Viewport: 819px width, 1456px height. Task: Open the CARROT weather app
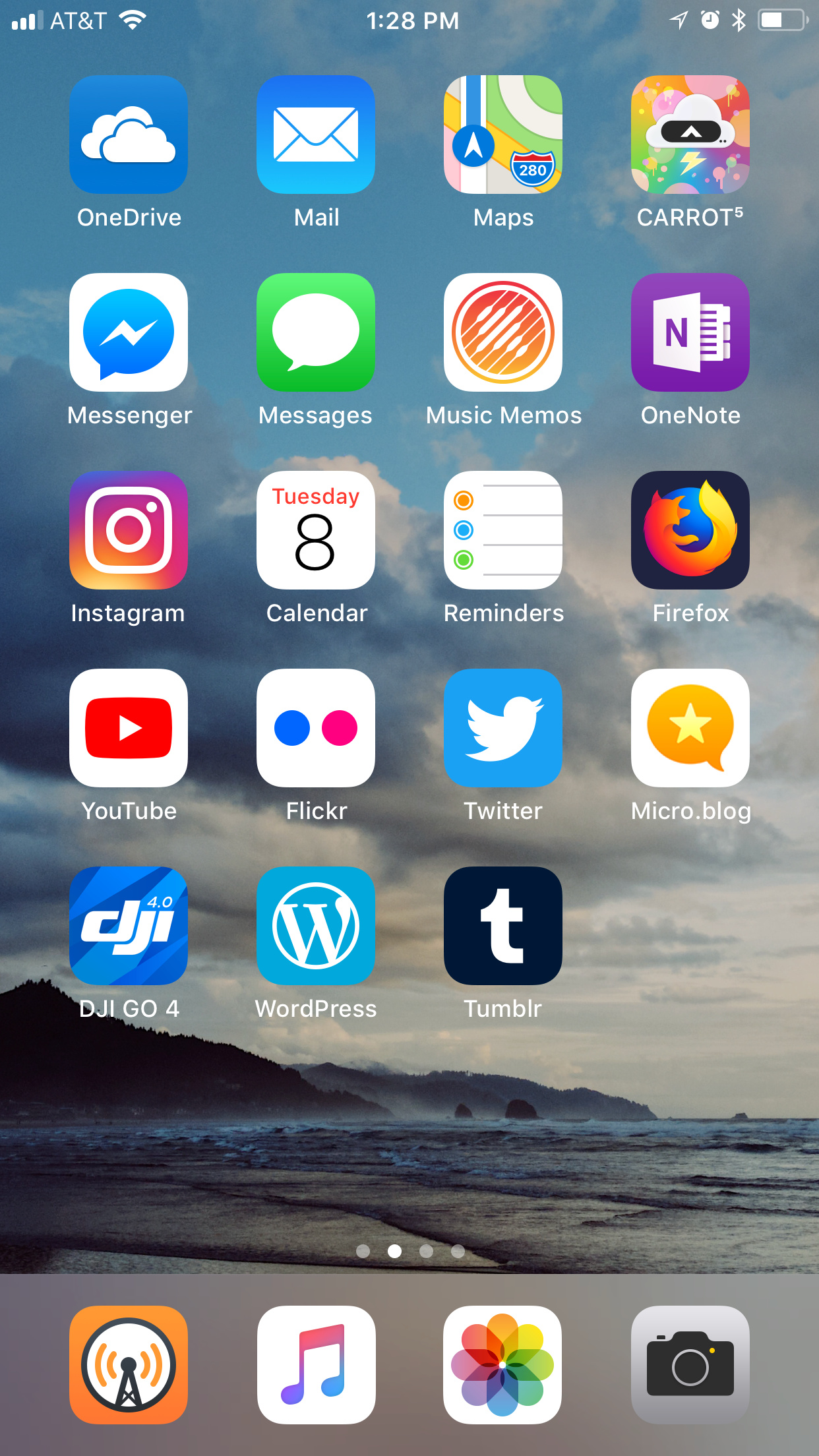pyautogui.click(x=690, y=135)
